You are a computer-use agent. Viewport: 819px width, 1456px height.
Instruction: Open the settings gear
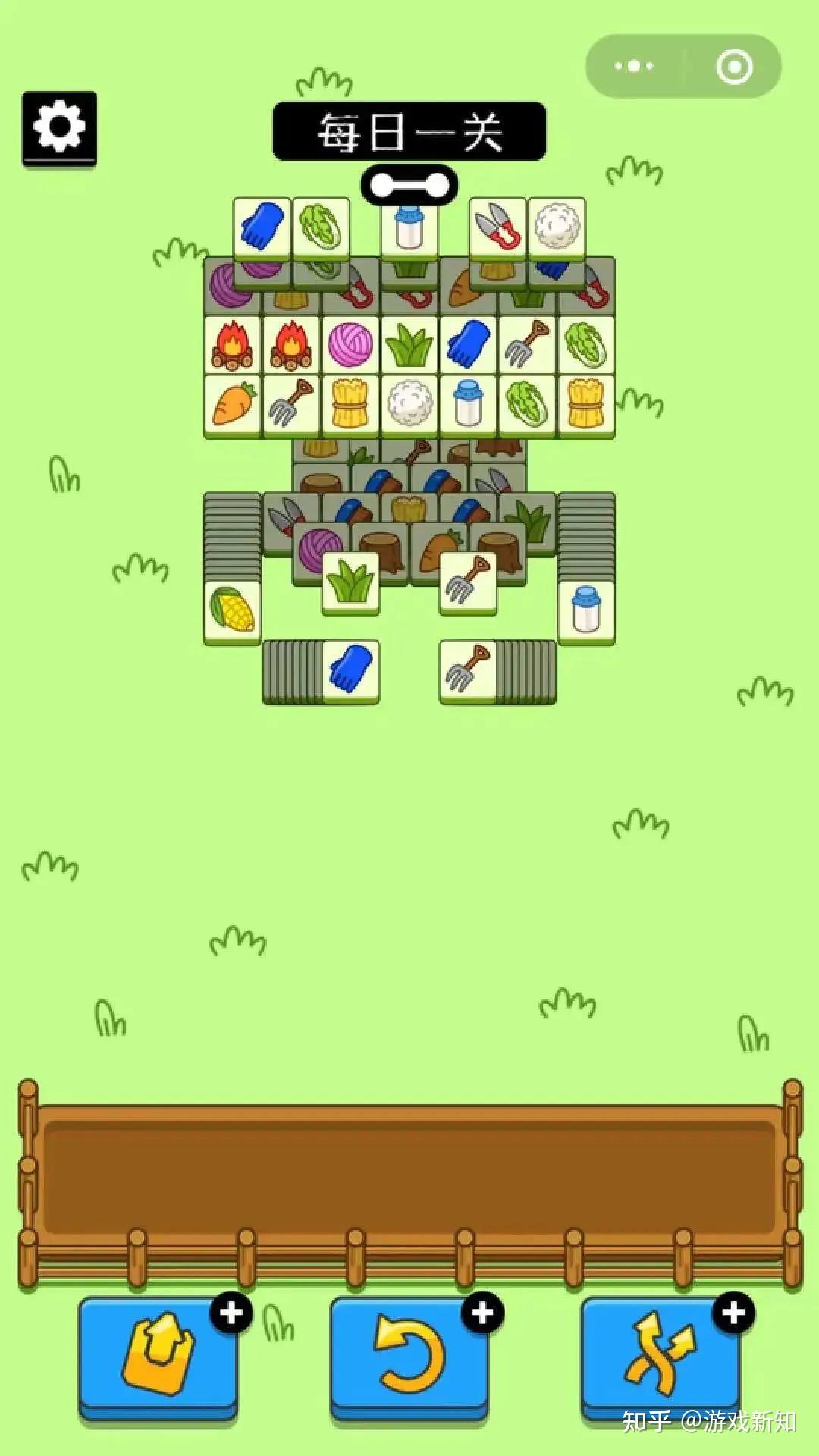tap(59, 127)
